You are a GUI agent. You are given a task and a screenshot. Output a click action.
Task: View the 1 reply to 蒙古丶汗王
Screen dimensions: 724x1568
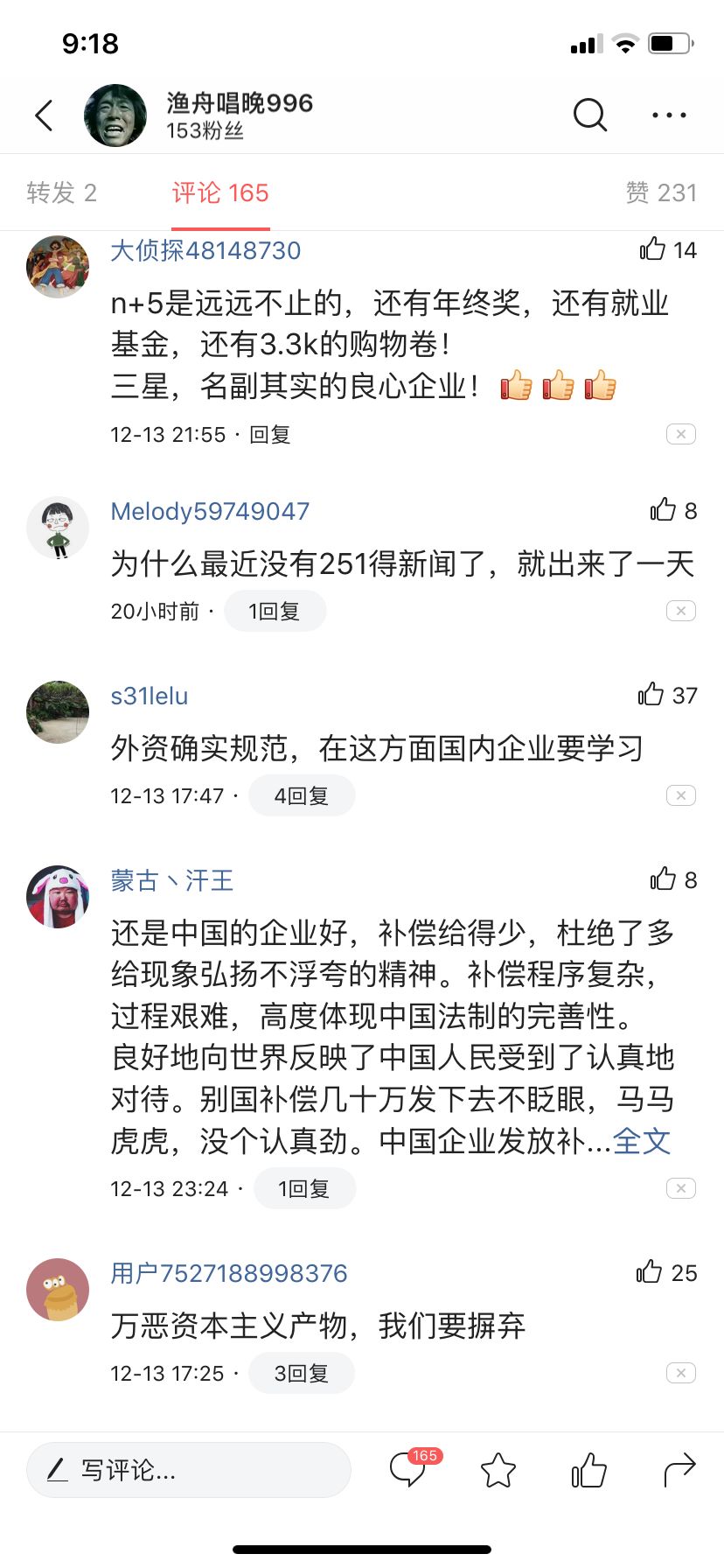304,1189
